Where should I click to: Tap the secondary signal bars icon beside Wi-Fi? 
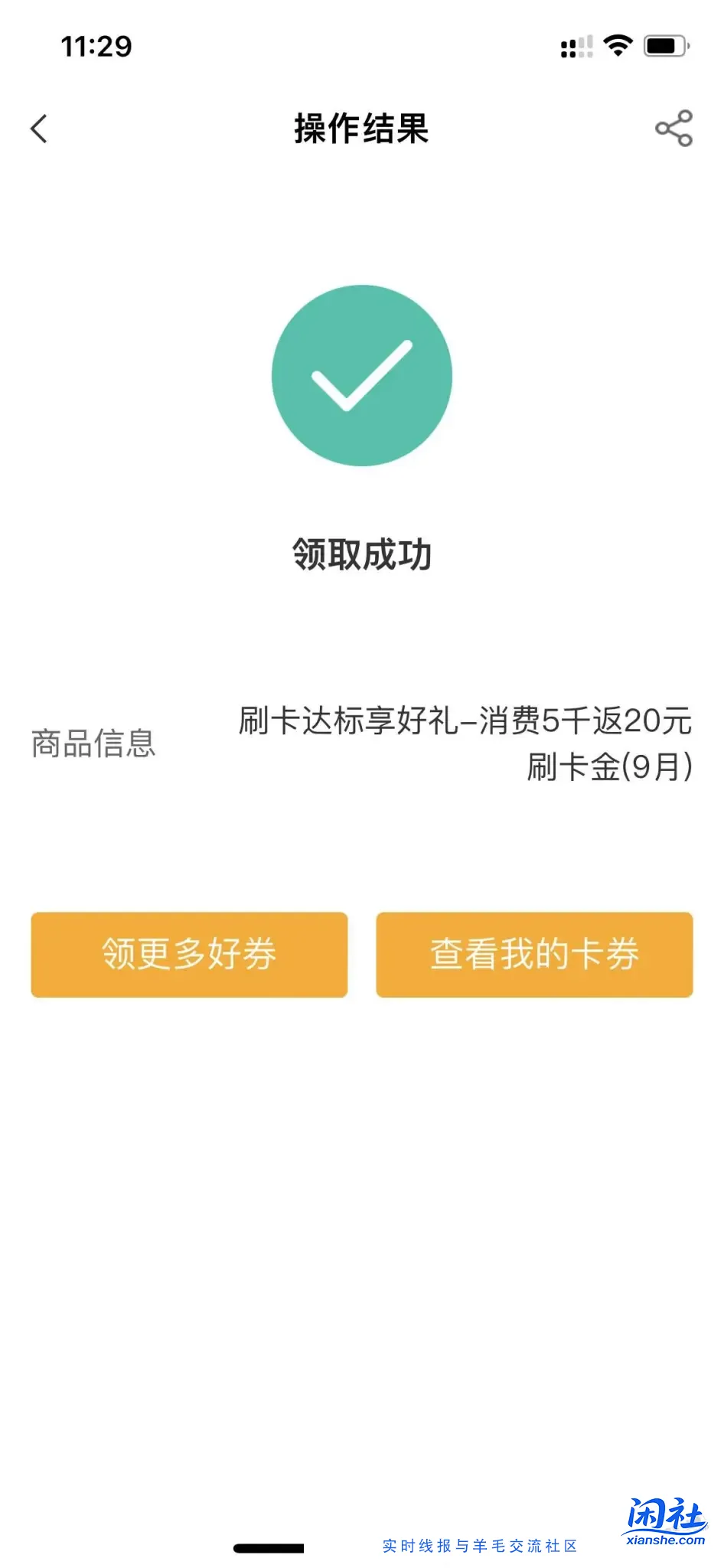click(588, 47)
